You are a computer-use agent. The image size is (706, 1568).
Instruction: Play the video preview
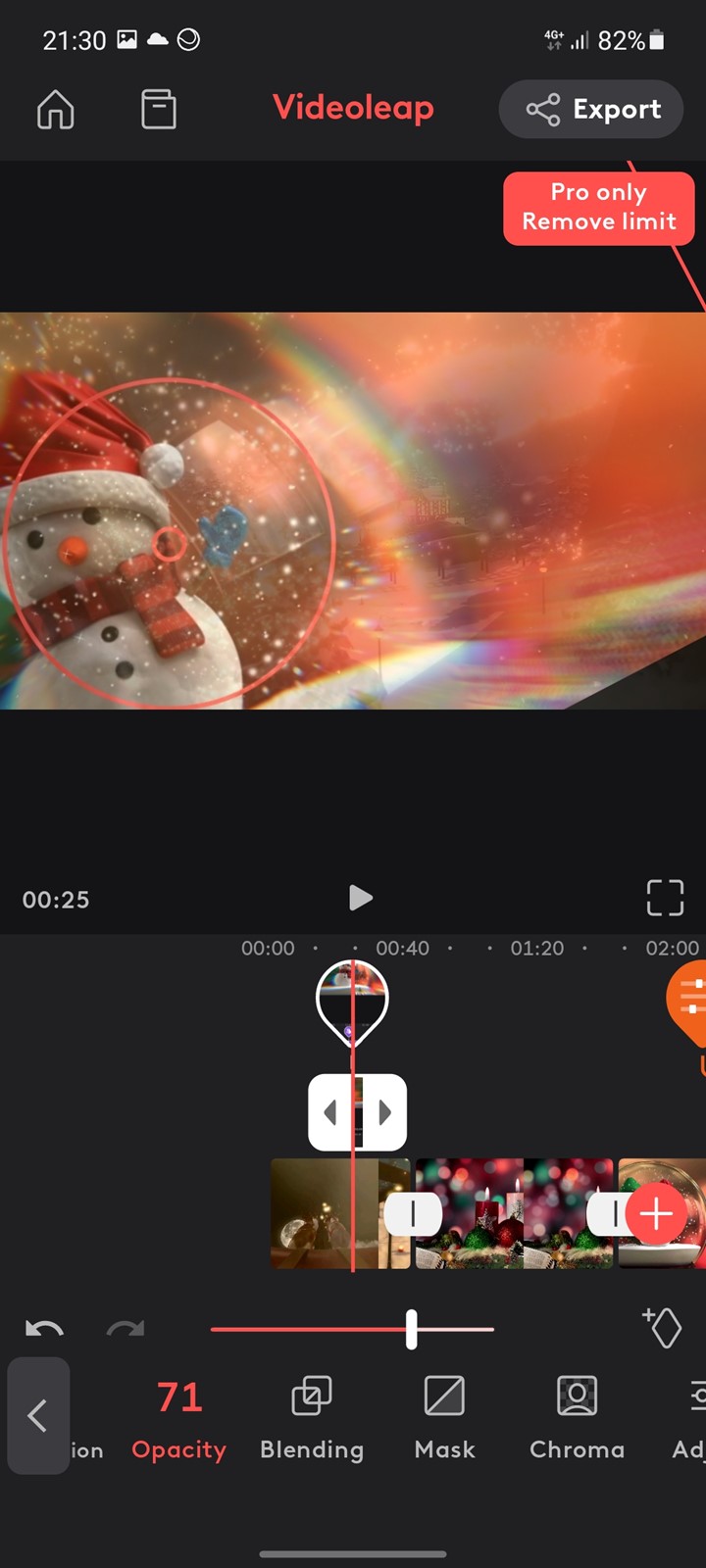[360, 898]
